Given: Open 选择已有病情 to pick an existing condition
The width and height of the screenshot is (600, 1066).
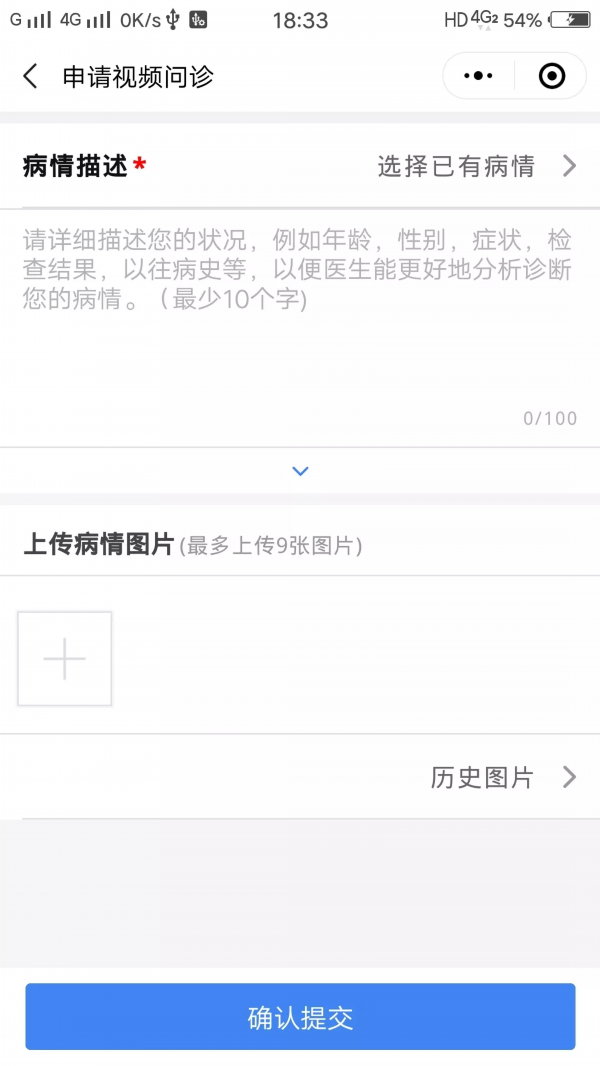Looking at the screenshot, I should pos(477,166).
